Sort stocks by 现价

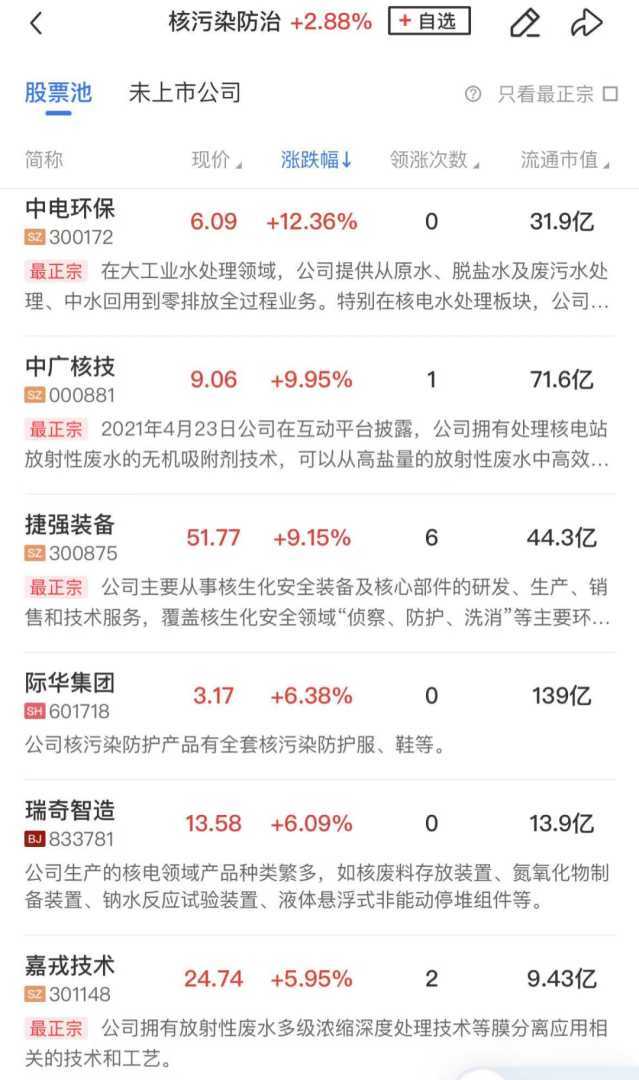pos(216,159)
